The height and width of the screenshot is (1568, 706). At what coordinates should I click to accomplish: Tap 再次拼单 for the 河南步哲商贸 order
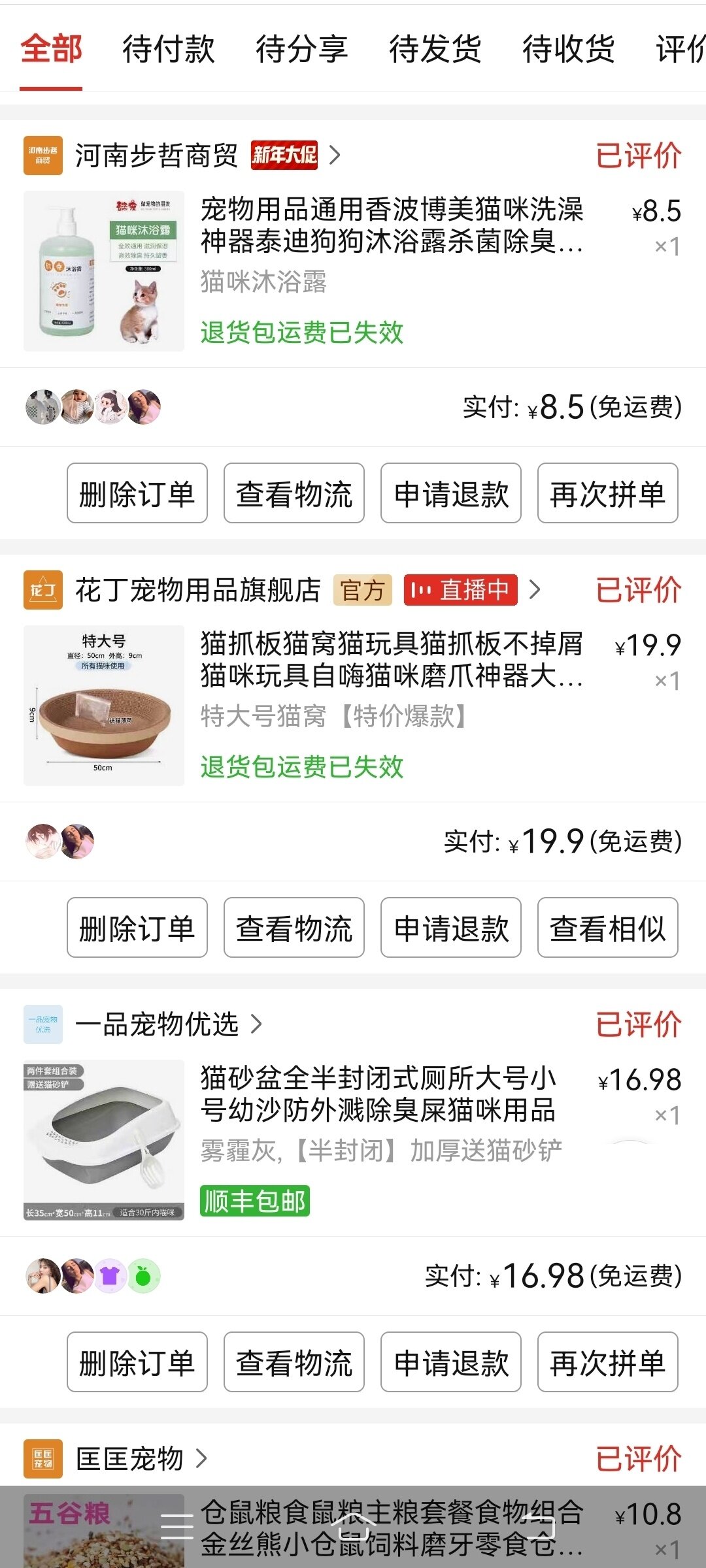608,493
